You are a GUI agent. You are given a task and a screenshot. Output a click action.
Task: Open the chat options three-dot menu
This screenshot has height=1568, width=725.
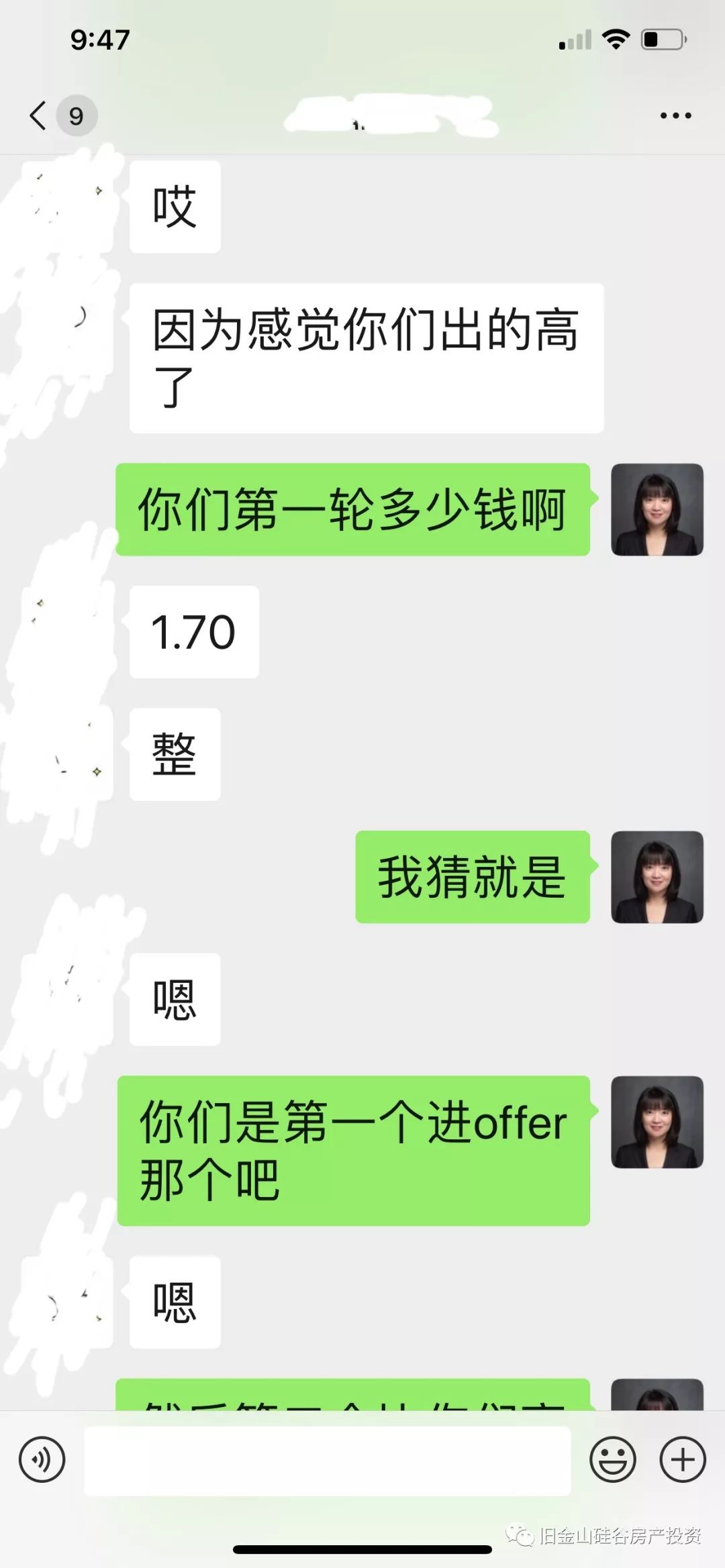click(675, 115)
